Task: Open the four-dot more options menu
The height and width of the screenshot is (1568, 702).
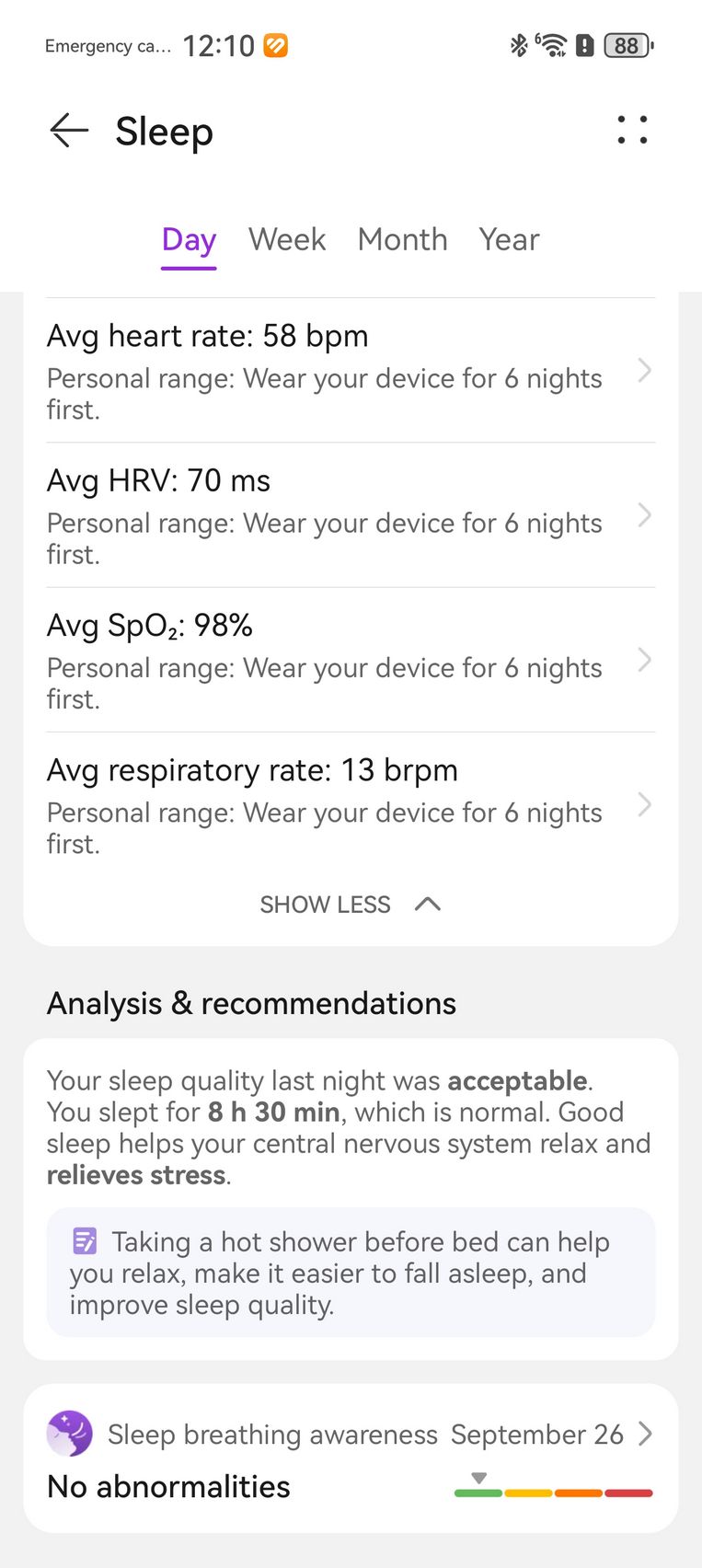Action: click(632, 130)
